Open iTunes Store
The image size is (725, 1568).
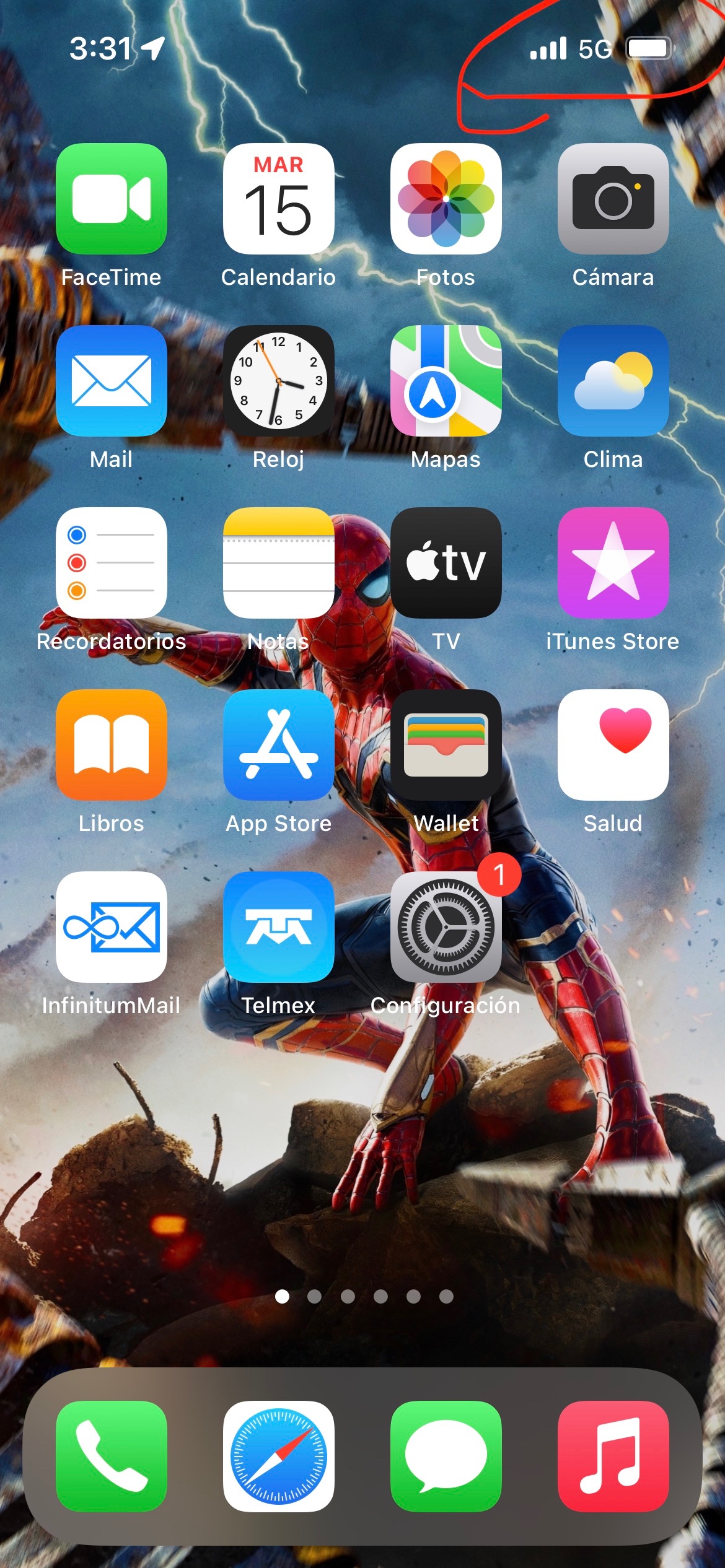pyautogui.click(x=613, y=563)
